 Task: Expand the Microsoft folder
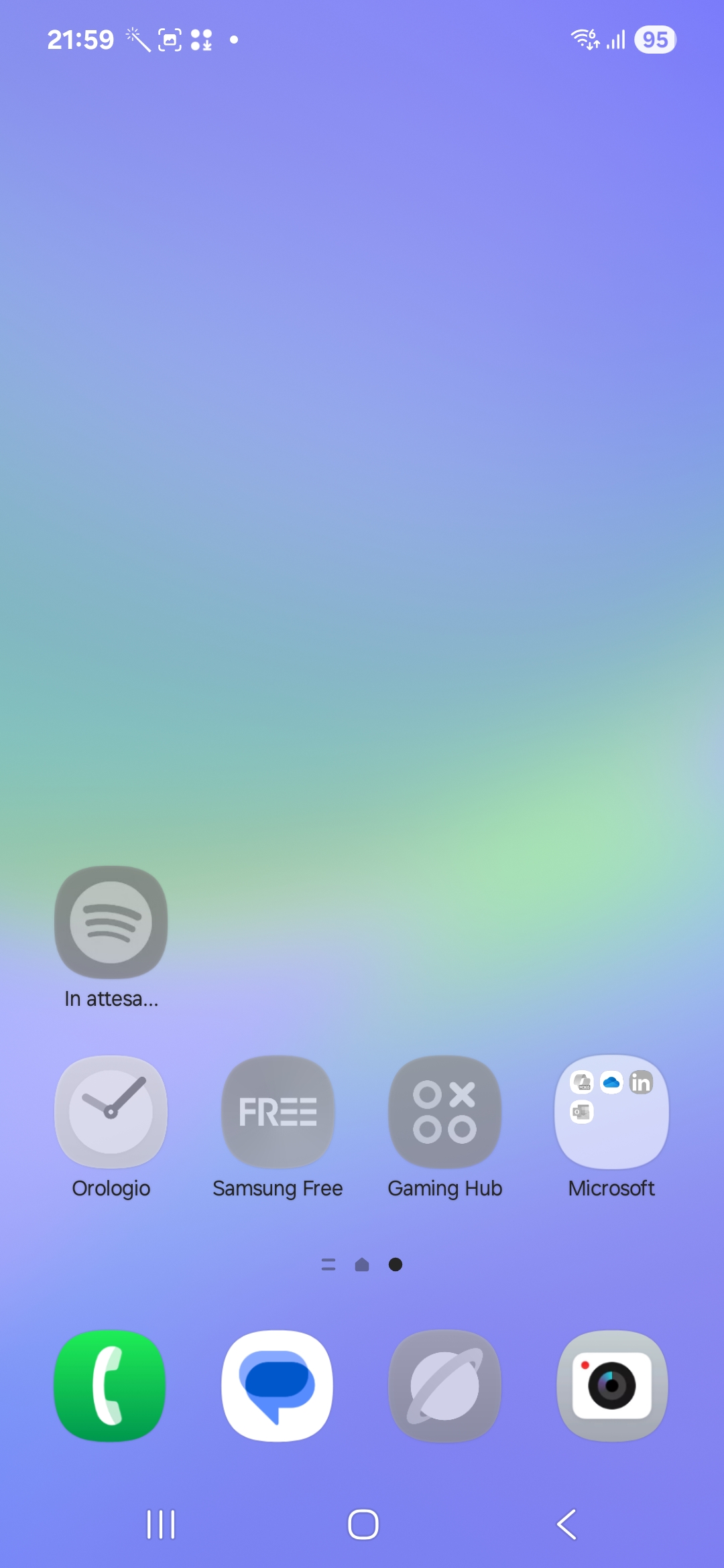point(611,1112)
